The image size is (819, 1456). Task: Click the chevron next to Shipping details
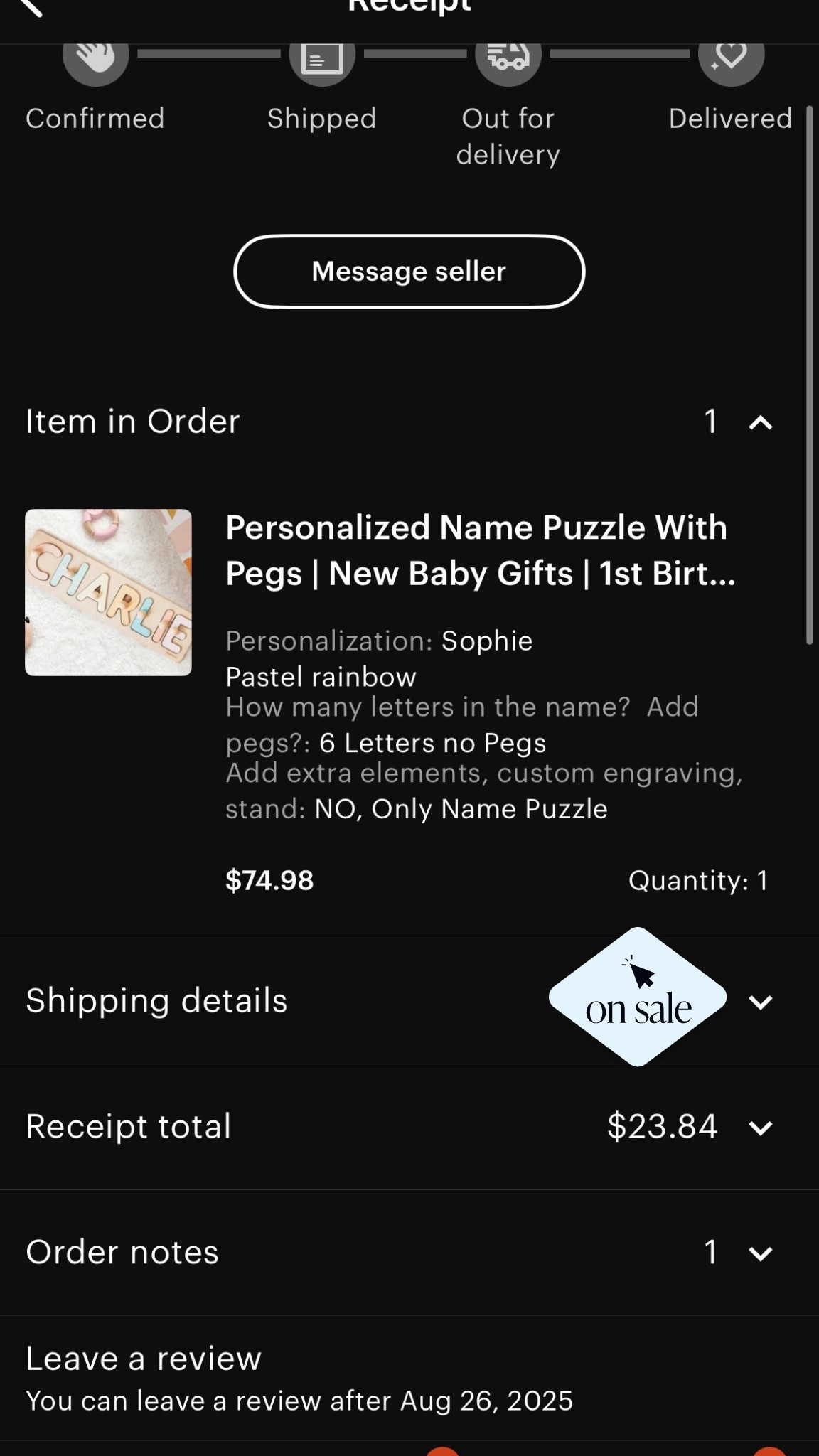coord(761,1002)
